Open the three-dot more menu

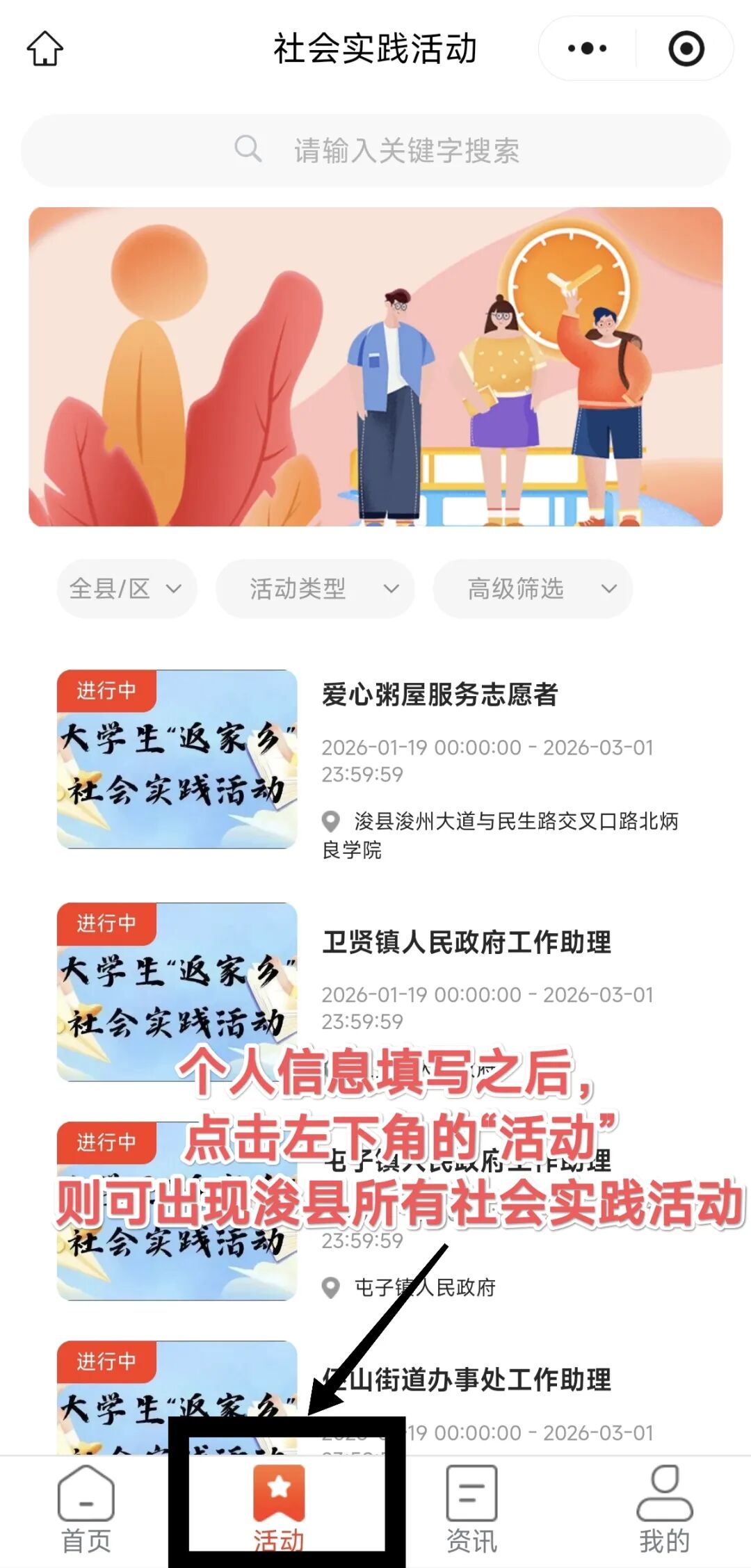pyautogui.click(x=588, y=49)
